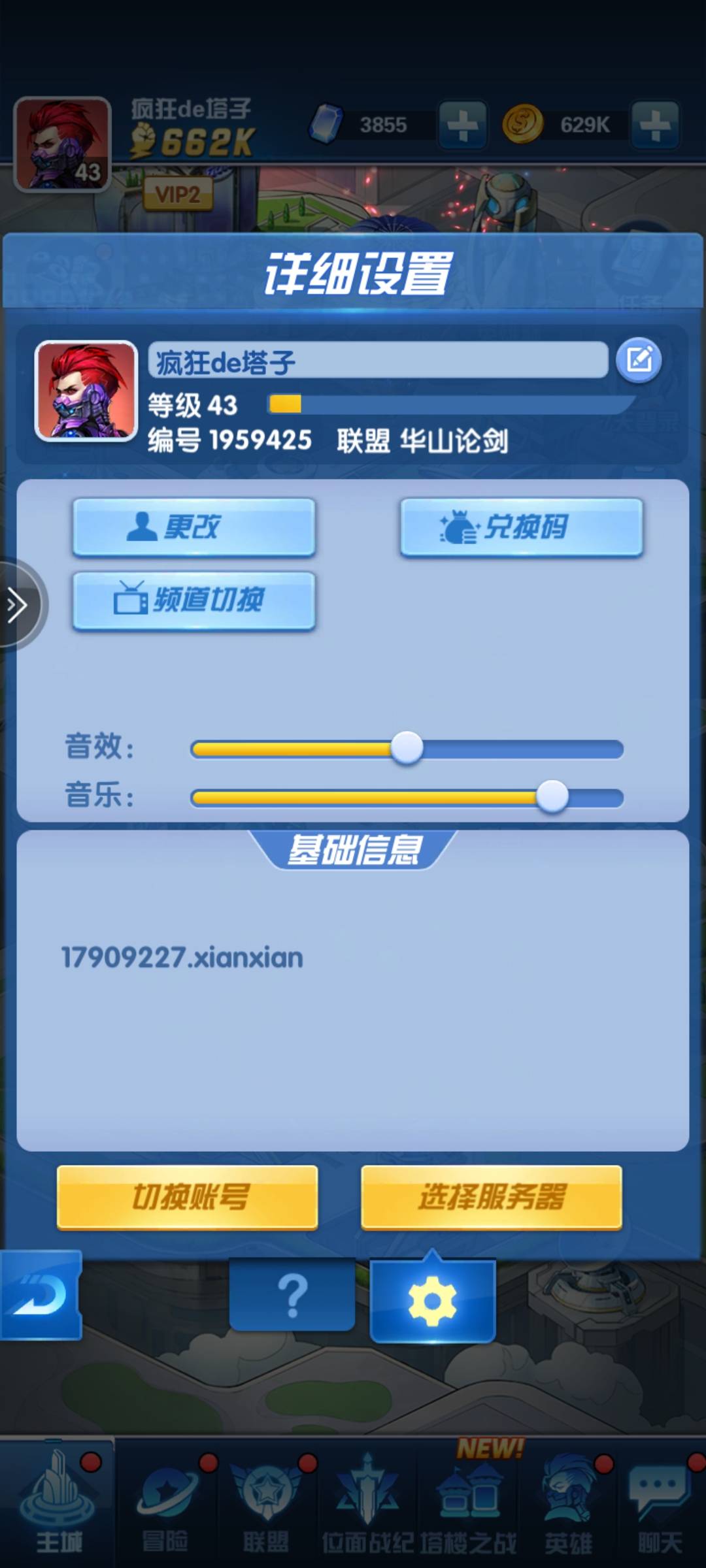
Task: Tap 切换账号 to switch account
Action: tap(188, 1197)
